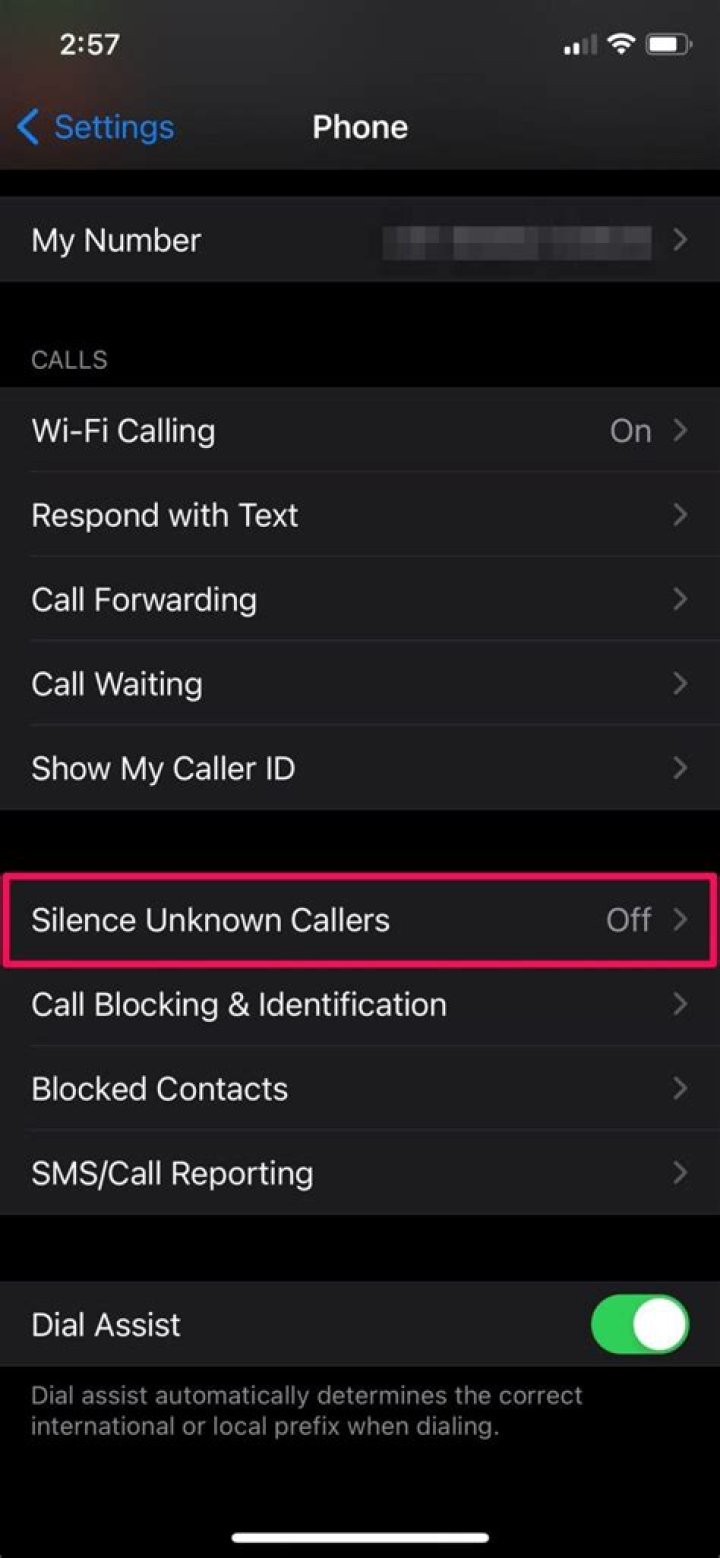The width and height of the screenshot is (720, 1558).
Task: View Blocked Contacts list
Action: pos(360,1088)
